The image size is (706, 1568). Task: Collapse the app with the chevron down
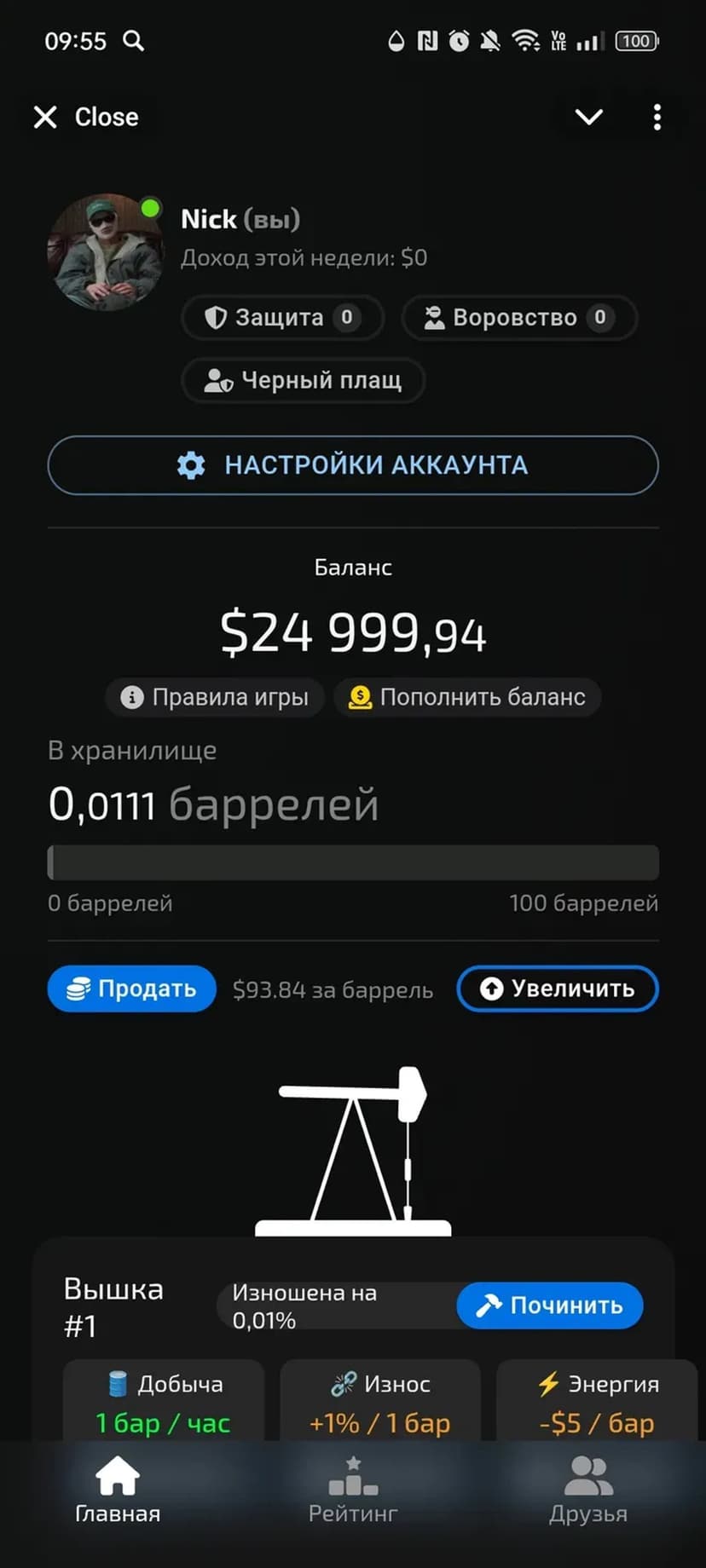pyautogui.click(x=589, y=117)
